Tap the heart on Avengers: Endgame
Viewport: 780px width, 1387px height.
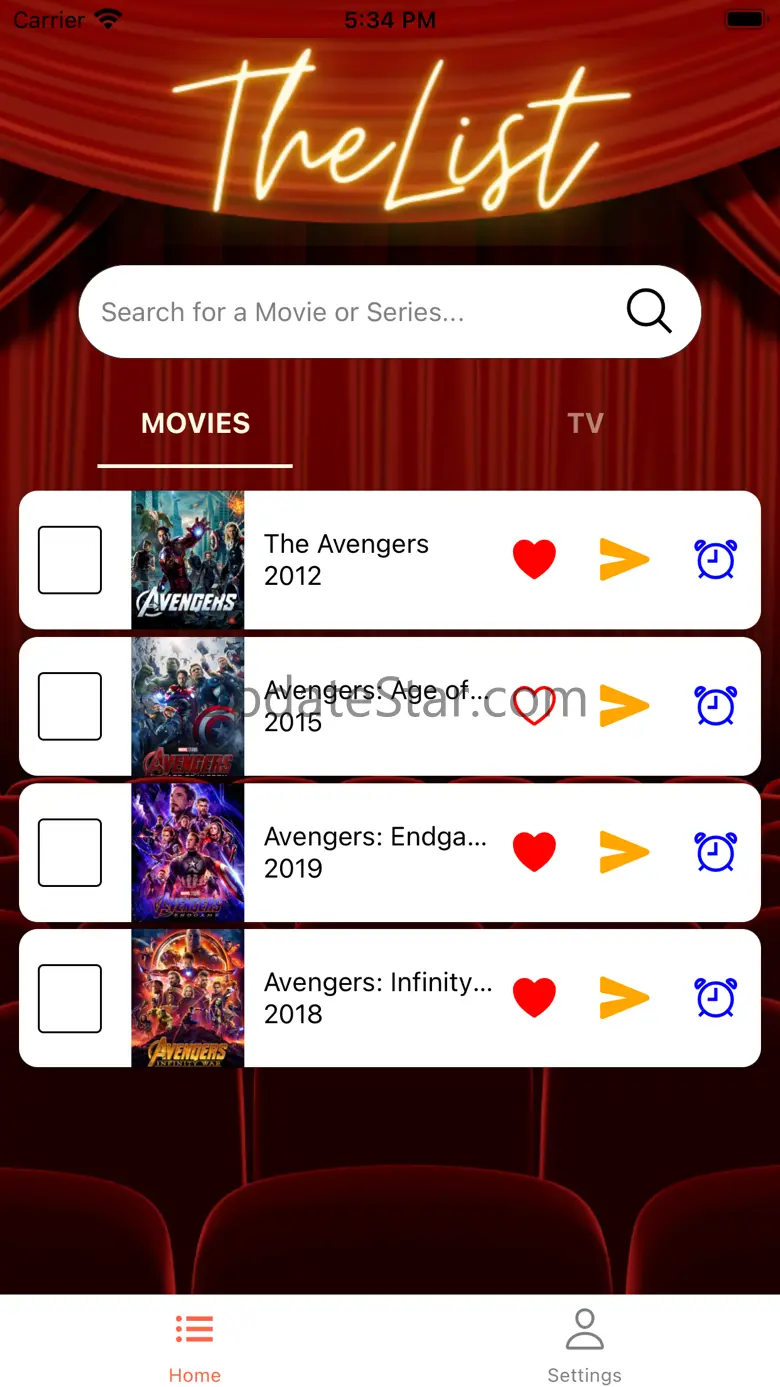click(534, 852)
